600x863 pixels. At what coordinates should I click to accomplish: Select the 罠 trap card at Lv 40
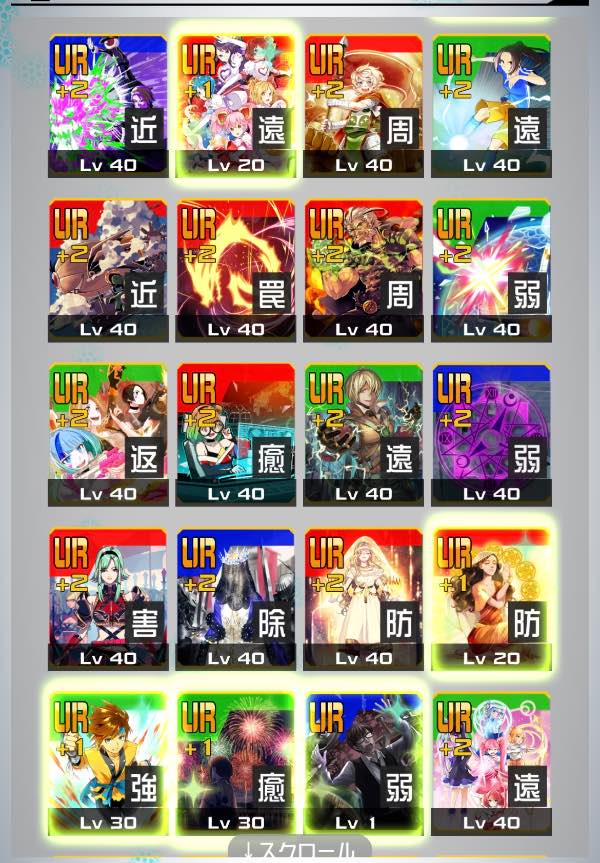pos(236,270)
